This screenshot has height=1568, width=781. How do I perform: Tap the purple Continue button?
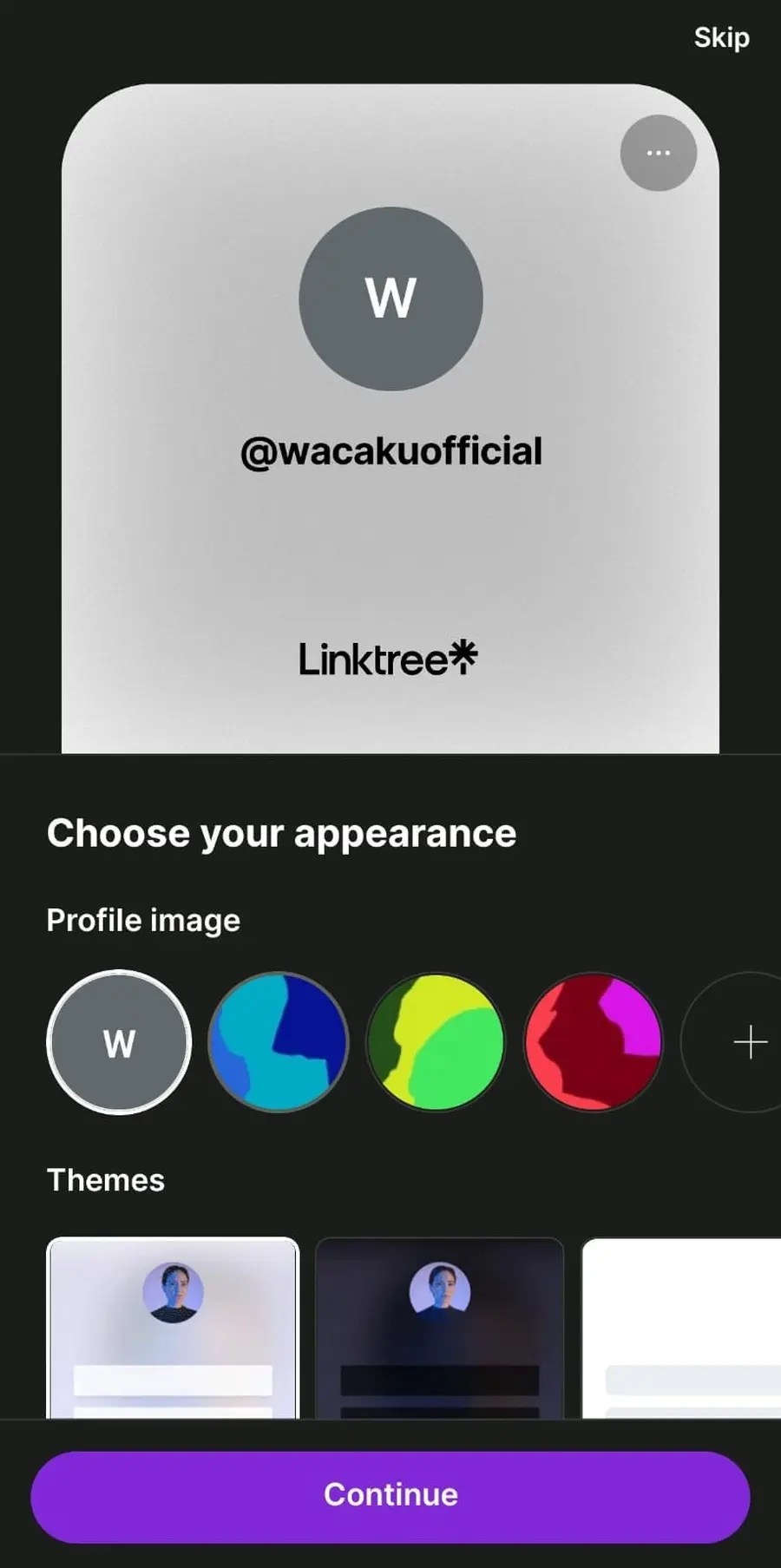[390, 1495]
